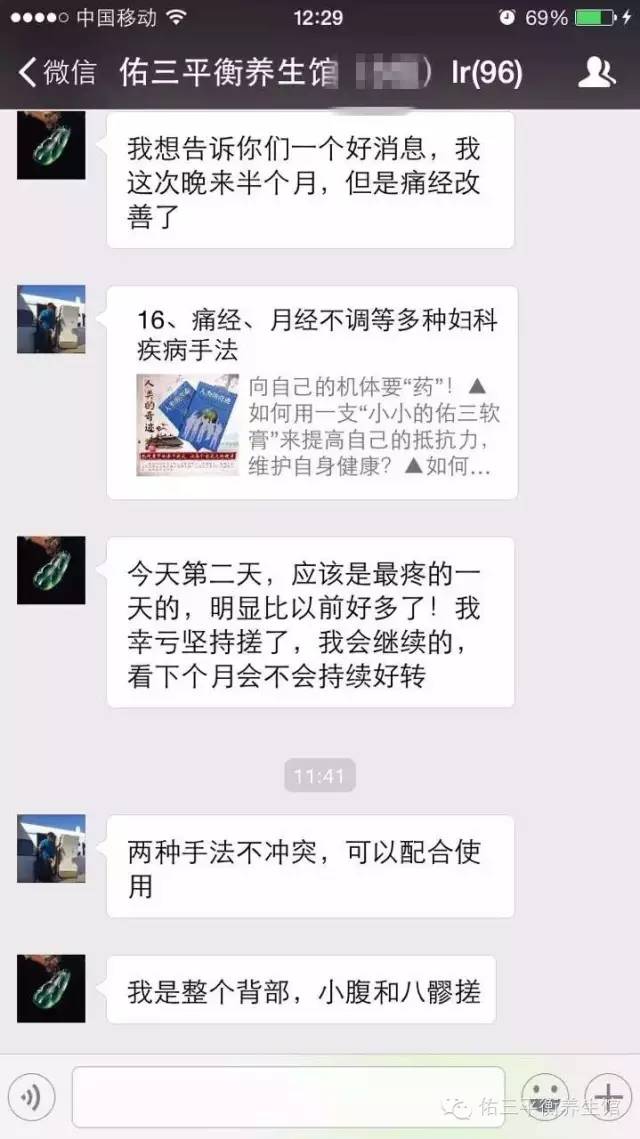Tap the avatar beside 两种手法不冲突 message
Viewport: 640px width, 1139px height.
click(x=51, y=848)
